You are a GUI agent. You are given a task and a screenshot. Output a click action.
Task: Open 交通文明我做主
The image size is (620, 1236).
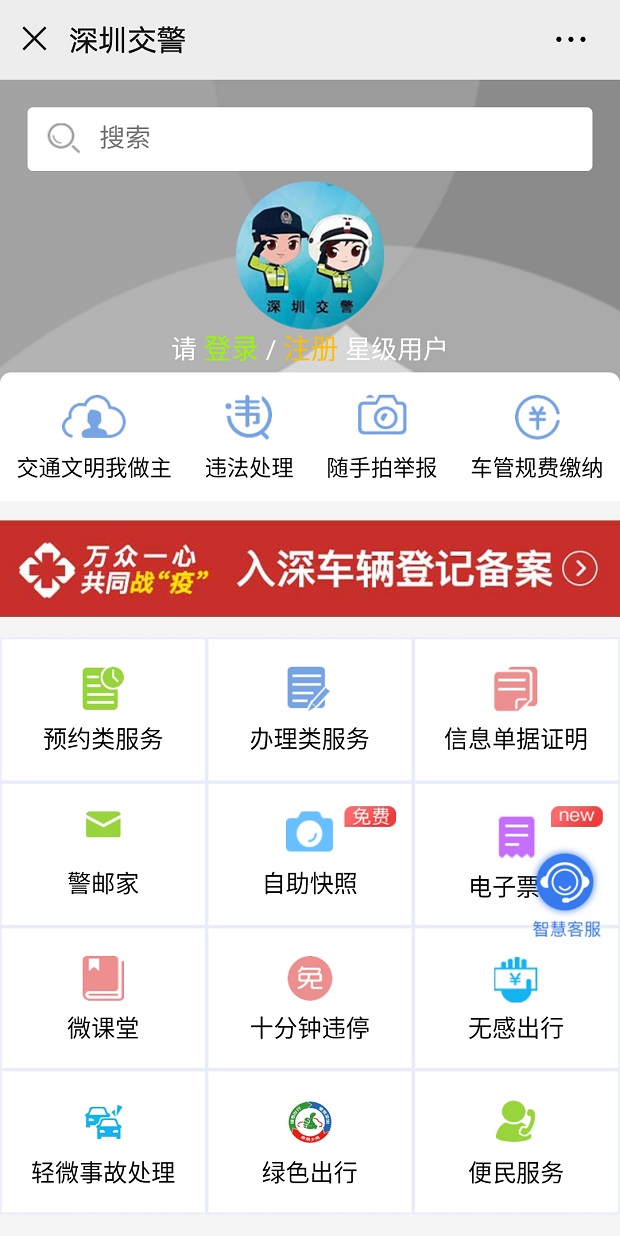pos(94,437)
